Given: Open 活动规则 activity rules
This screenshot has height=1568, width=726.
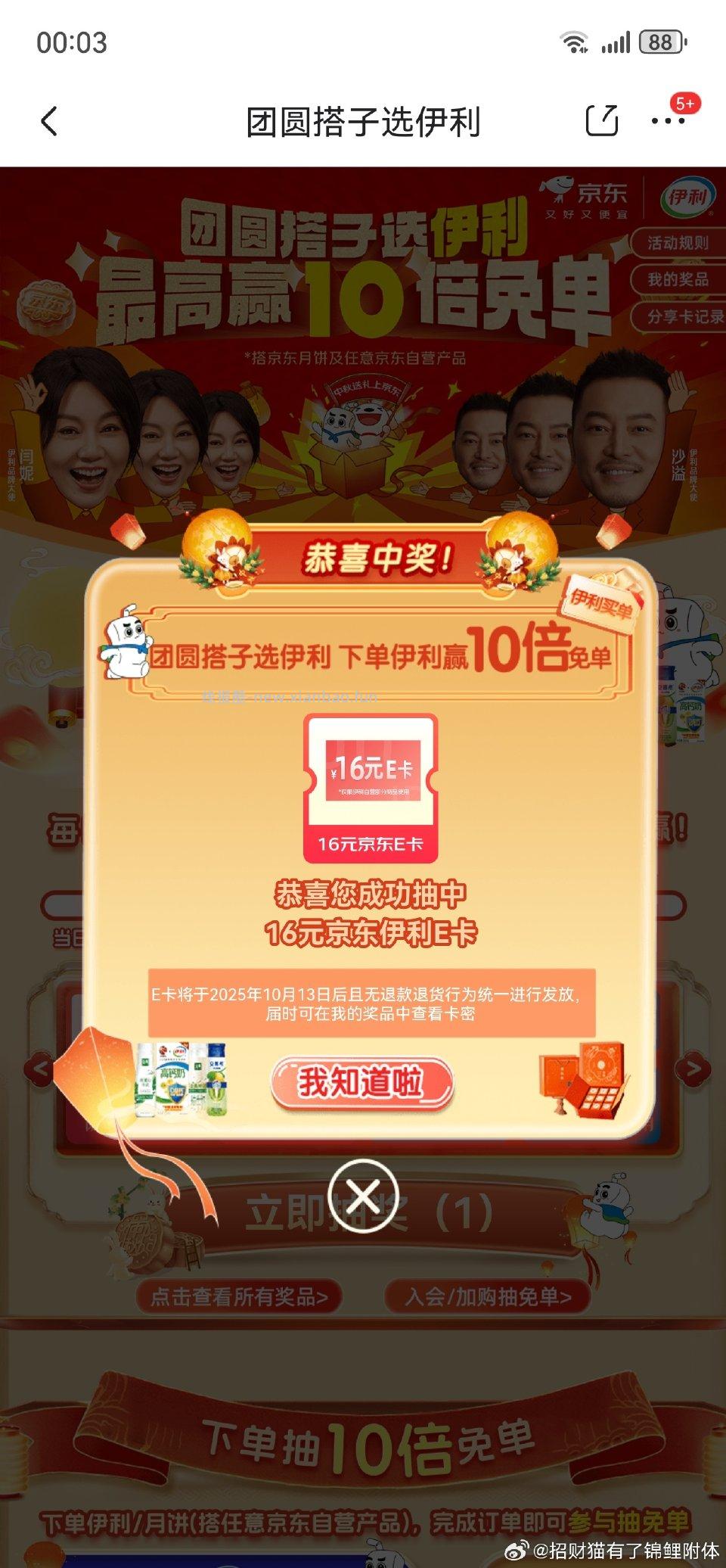Looking at the screenshot, I should coord(678,243).
